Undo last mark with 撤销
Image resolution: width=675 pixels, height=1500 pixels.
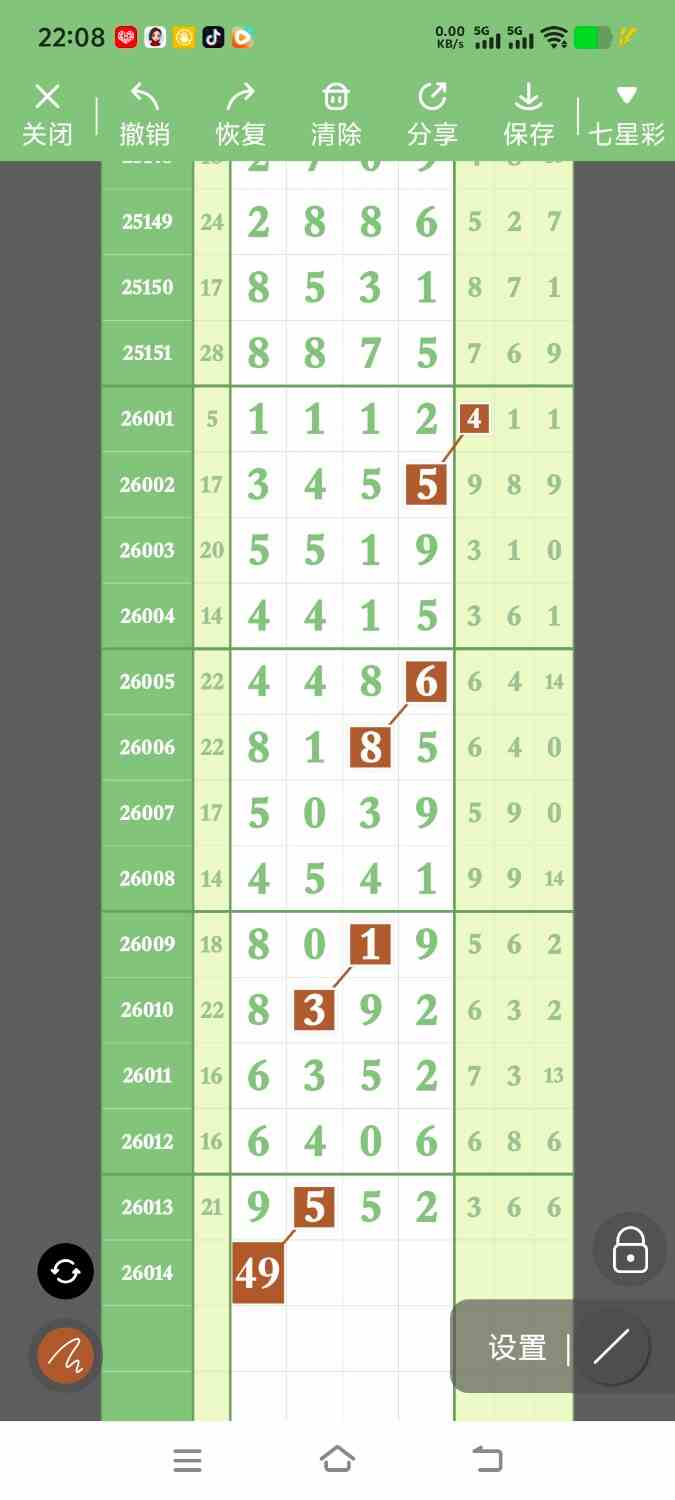click(144, 114)
